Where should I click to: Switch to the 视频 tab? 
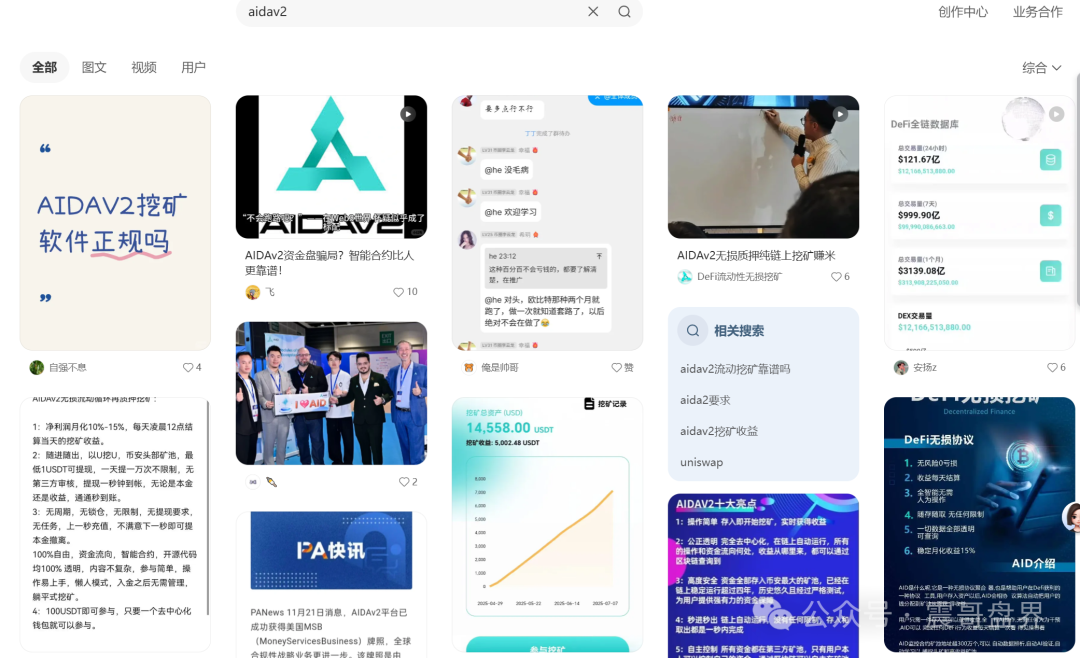click(144, 67)
